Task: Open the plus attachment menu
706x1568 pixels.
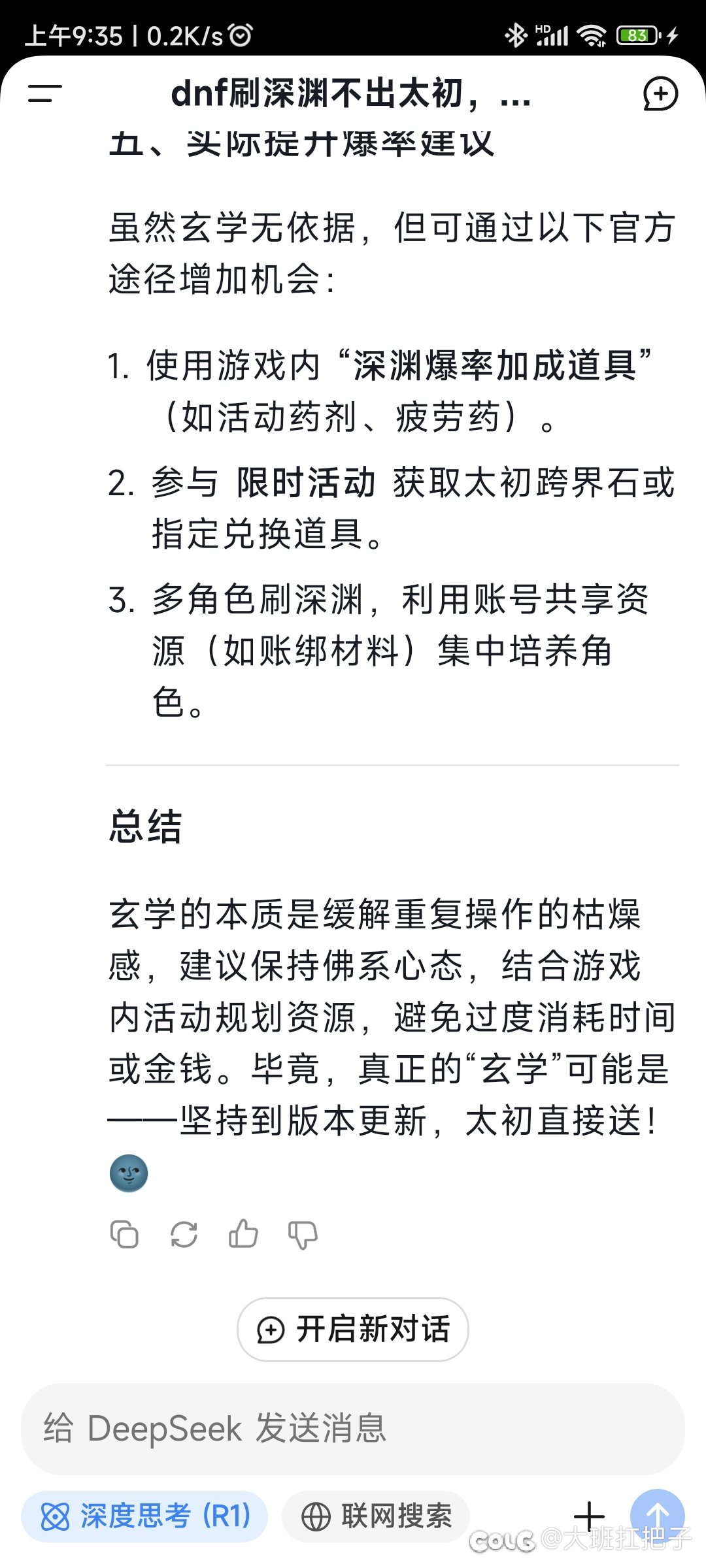Action: pyautogui.click(x=589, y=1516)
